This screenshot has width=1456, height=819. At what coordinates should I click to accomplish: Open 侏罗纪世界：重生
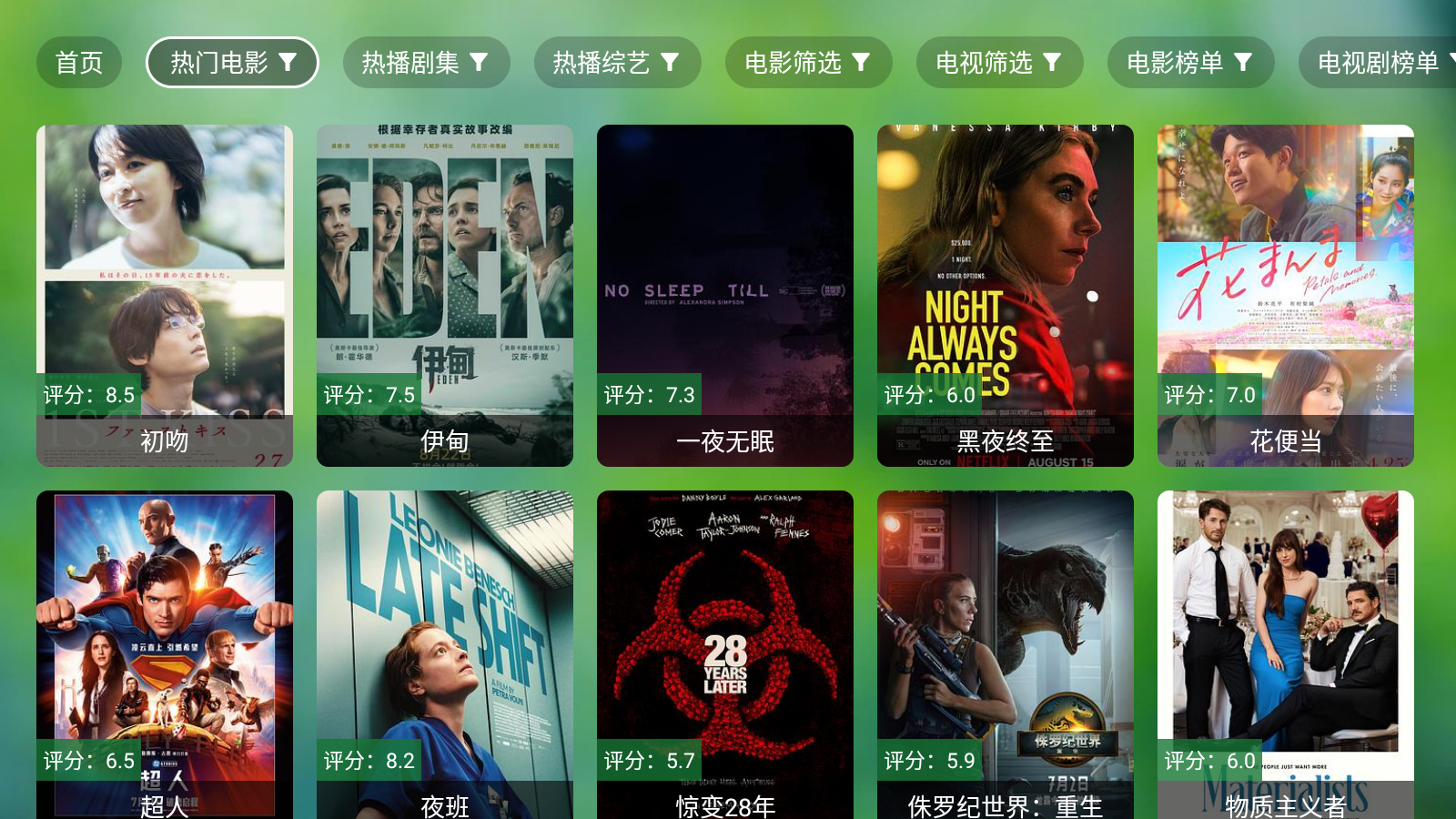pos(1006,655)
